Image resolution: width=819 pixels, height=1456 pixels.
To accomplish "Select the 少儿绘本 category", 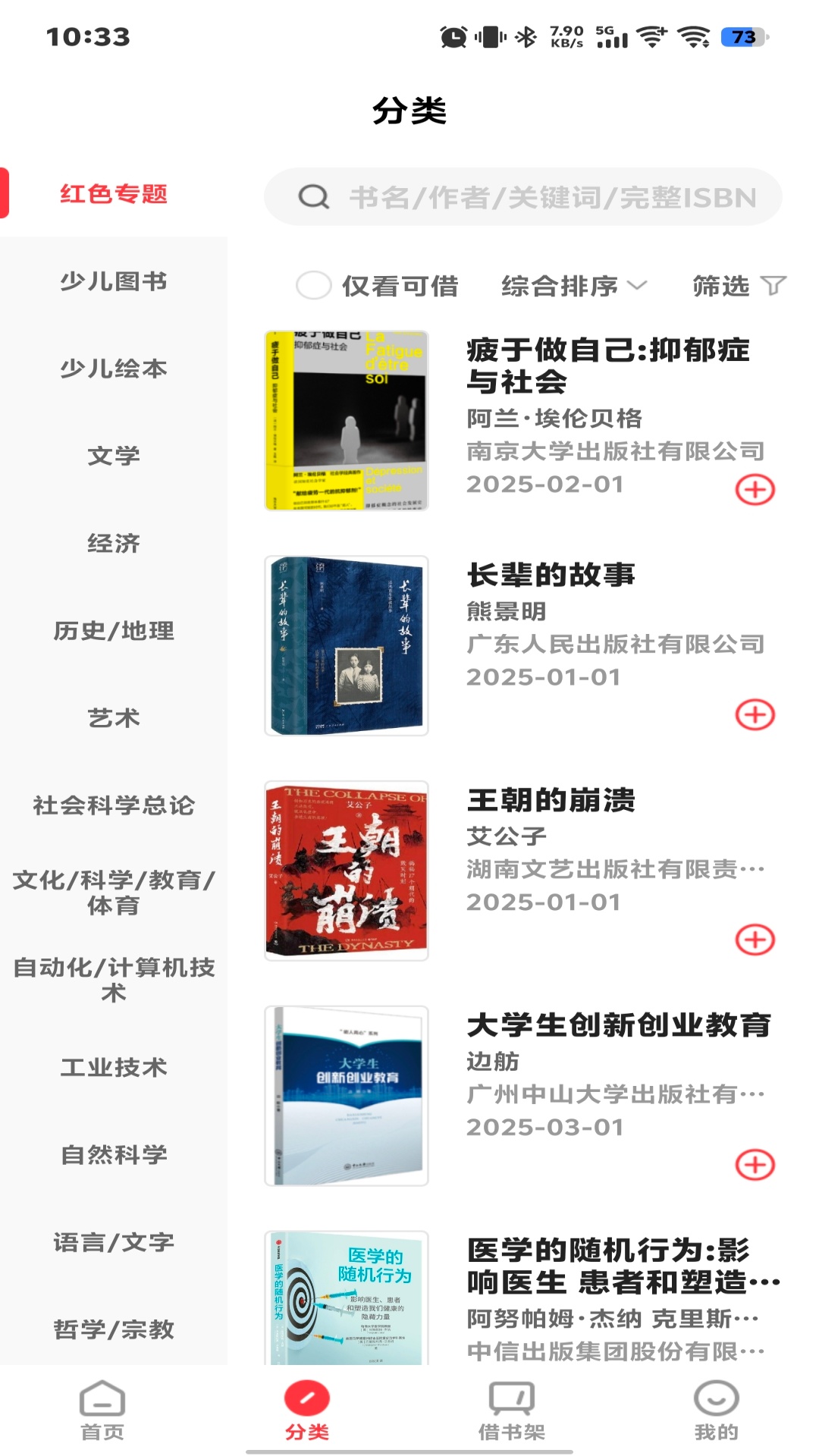I will [114, 369].
